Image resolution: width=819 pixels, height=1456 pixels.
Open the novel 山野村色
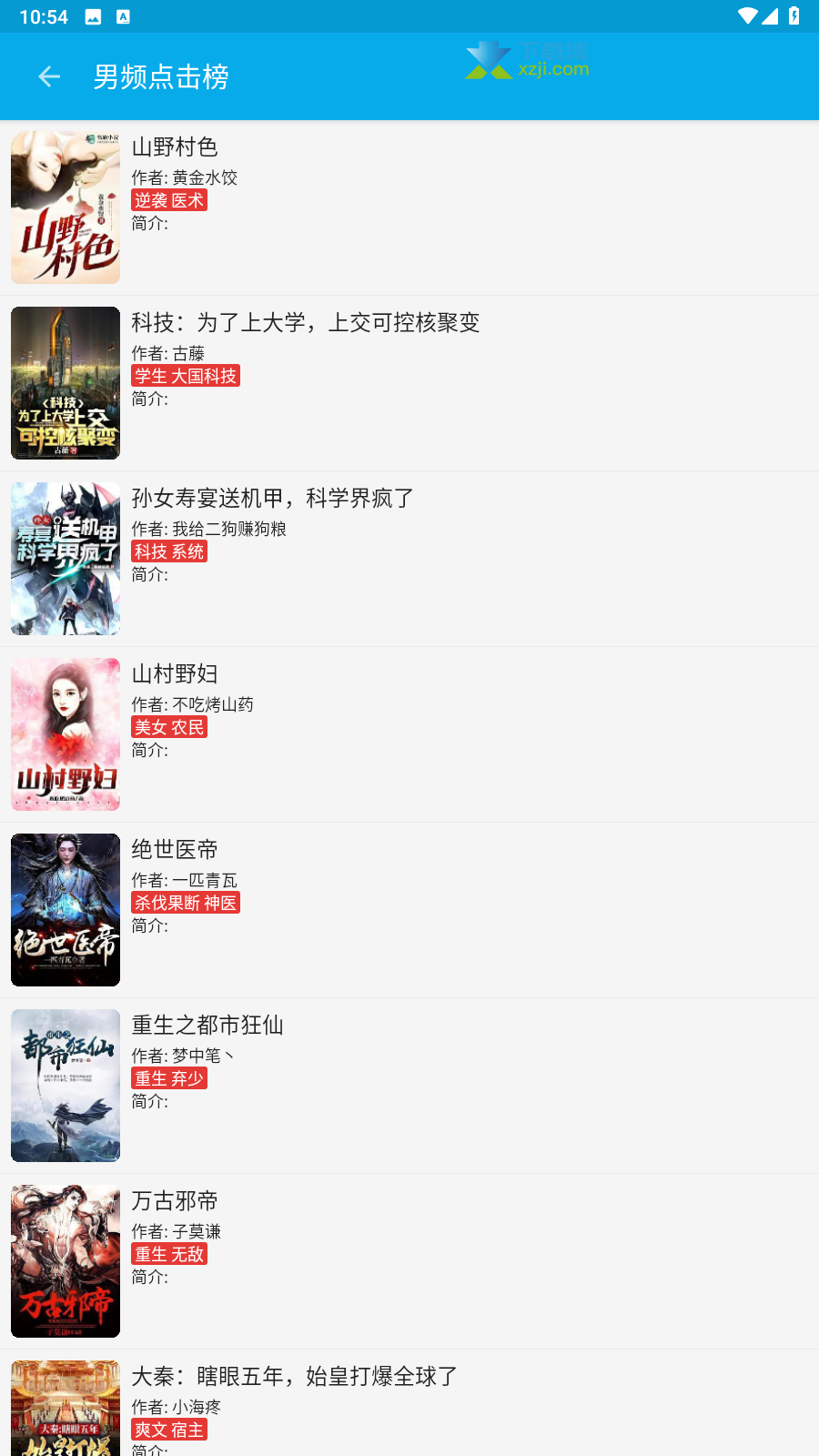tap(409, 207)
